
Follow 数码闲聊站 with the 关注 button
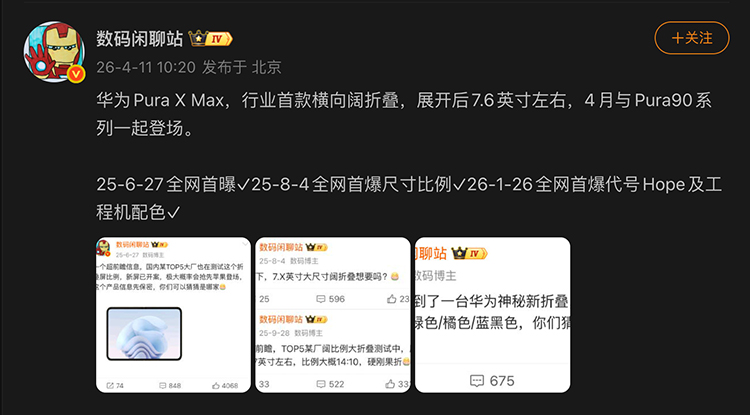pos(692,38)
